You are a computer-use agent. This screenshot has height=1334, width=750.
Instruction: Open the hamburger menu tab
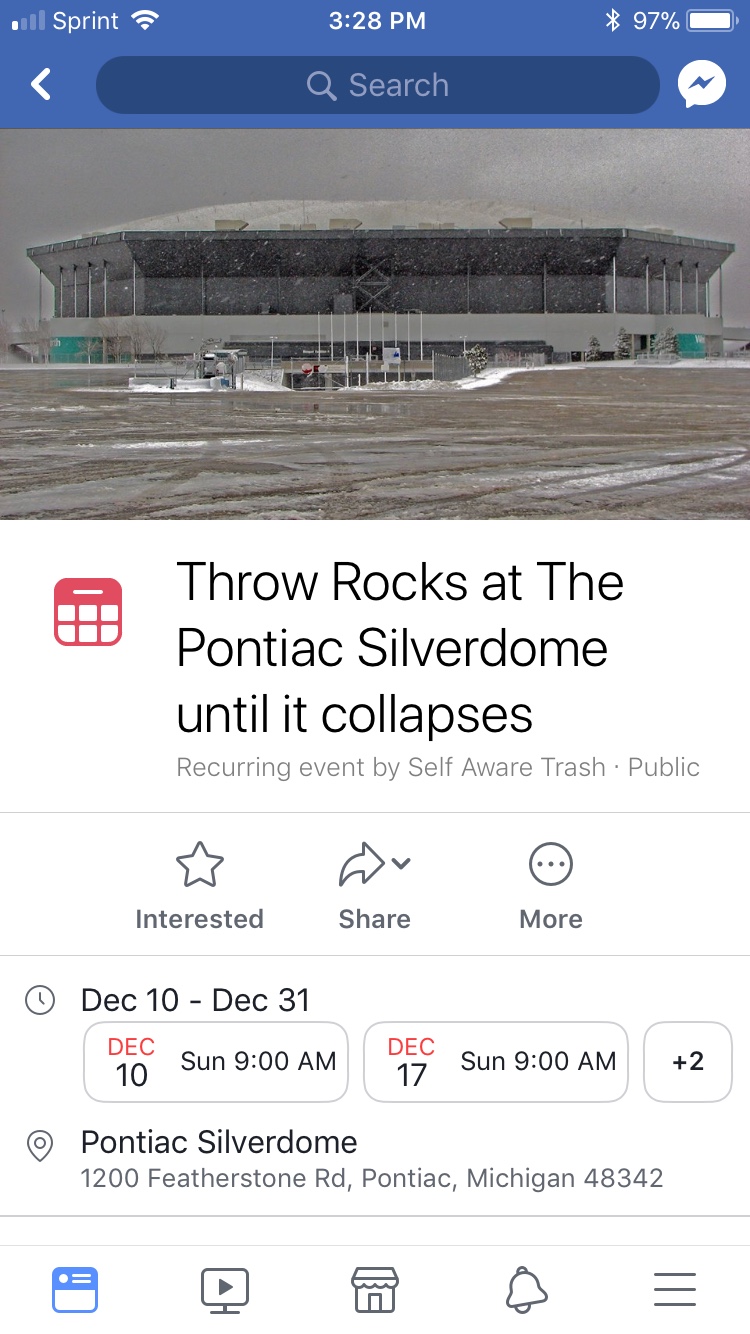675,1289
